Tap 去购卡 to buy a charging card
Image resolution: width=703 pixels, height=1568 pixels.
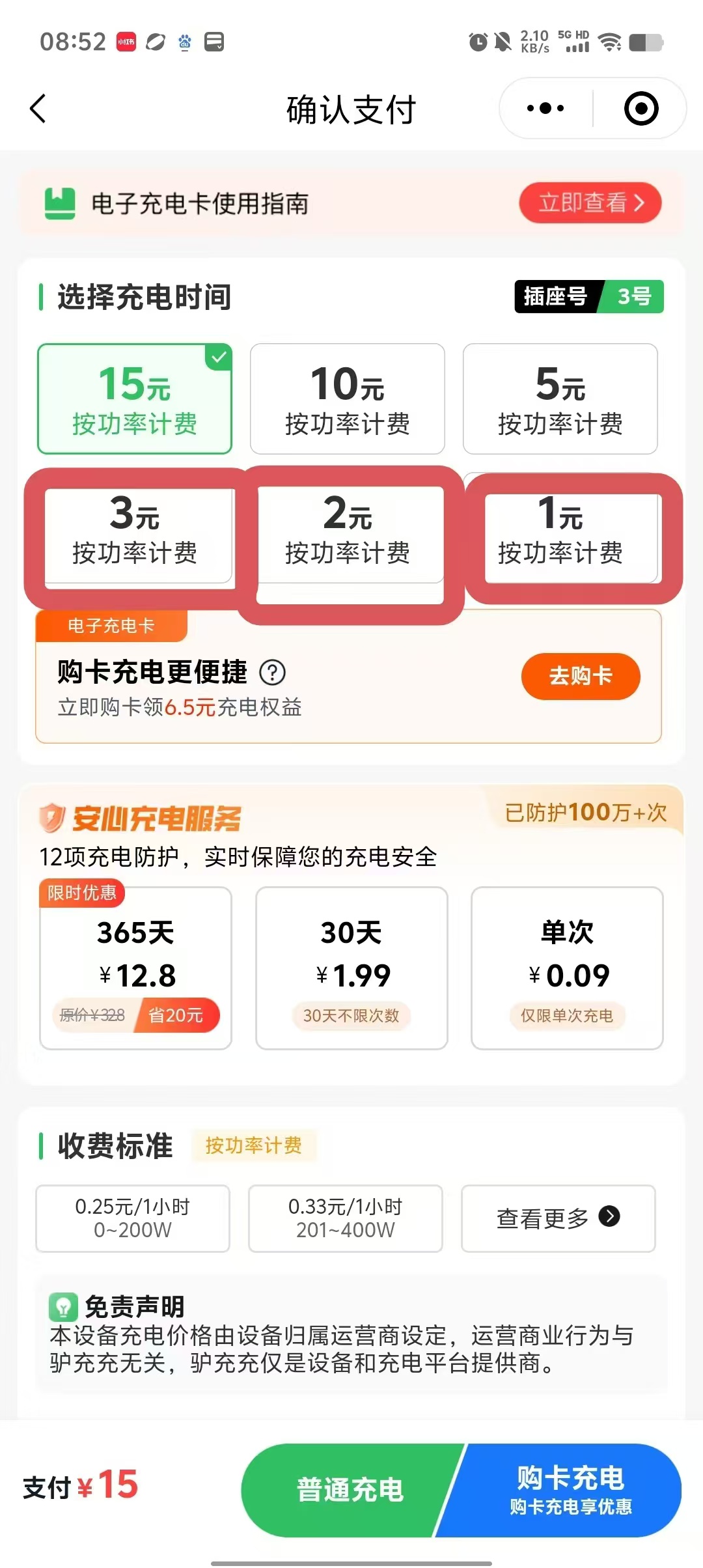coord(580,676)
